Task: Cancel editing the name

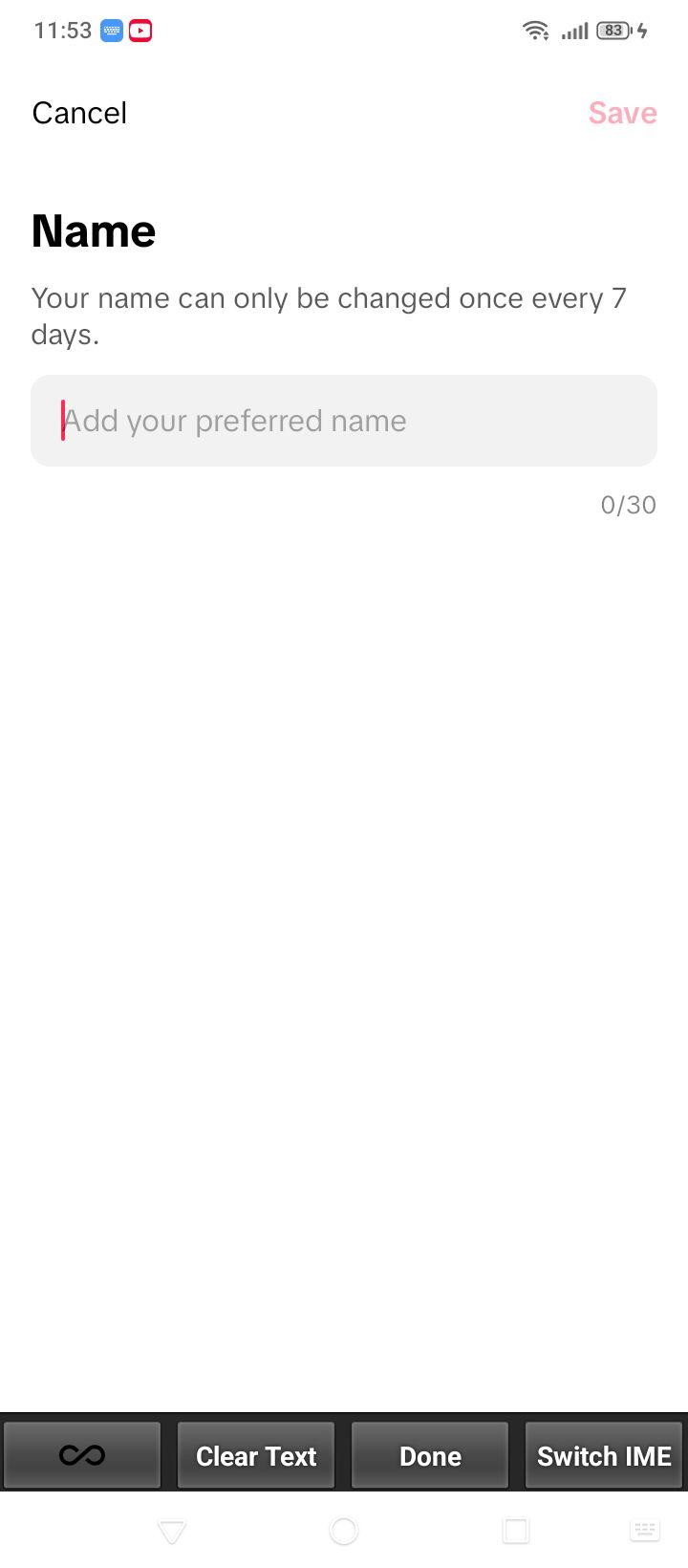Action: (79, 113)
